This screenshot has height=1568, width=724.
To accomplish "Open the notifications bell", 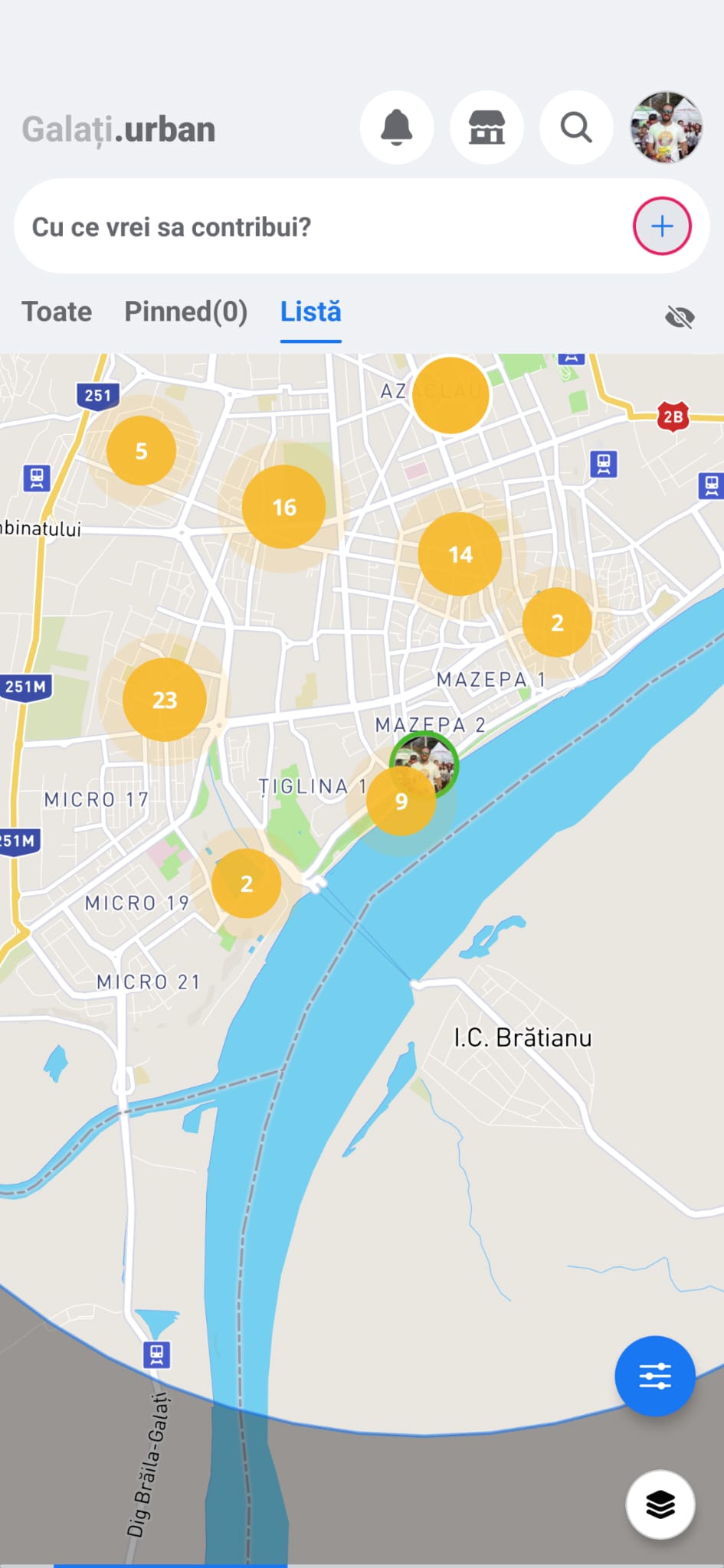I will pyautogui.click(x=396, y=127).
